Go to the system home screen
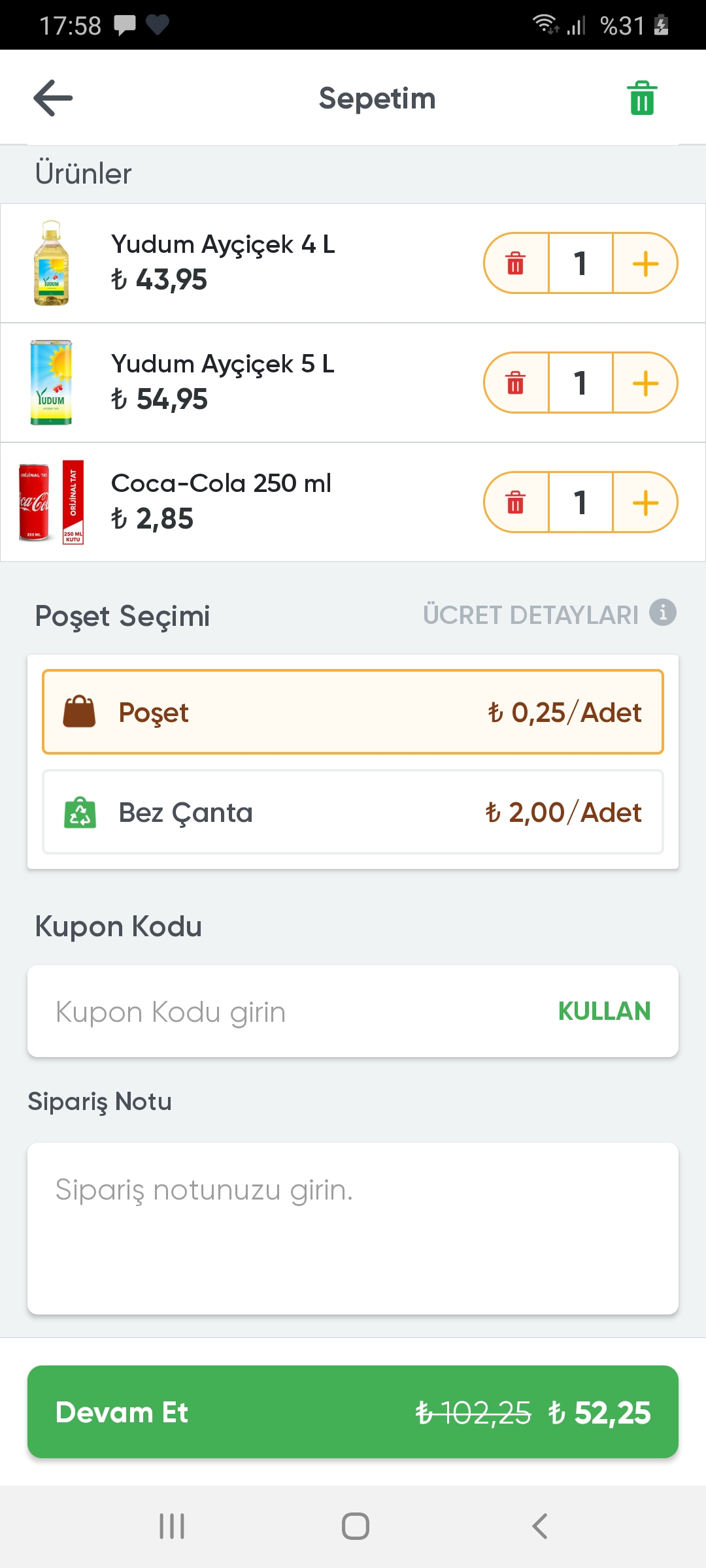The image size is (706, 1568). coord(355,1526)
